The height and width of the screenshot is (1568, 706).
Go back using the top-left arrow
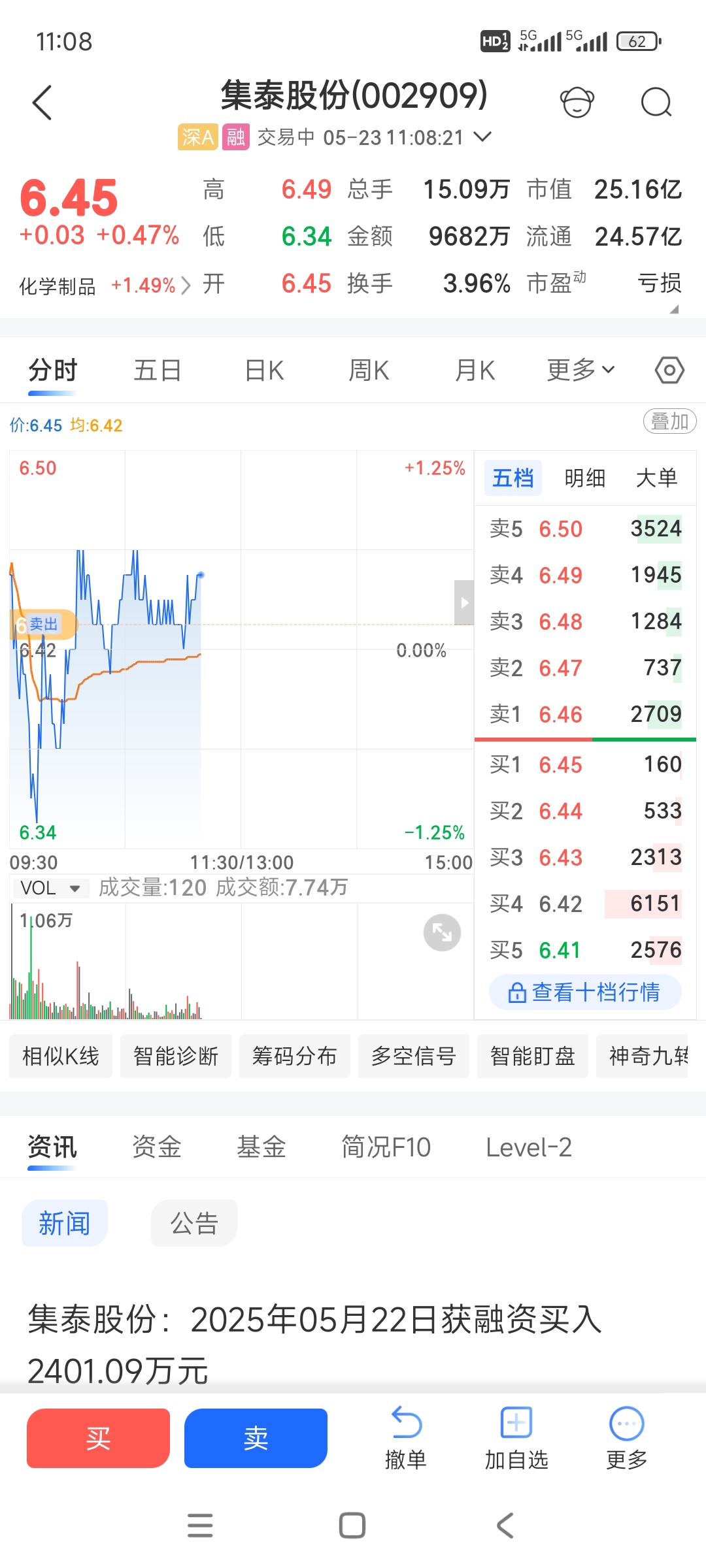coord(42,103)
